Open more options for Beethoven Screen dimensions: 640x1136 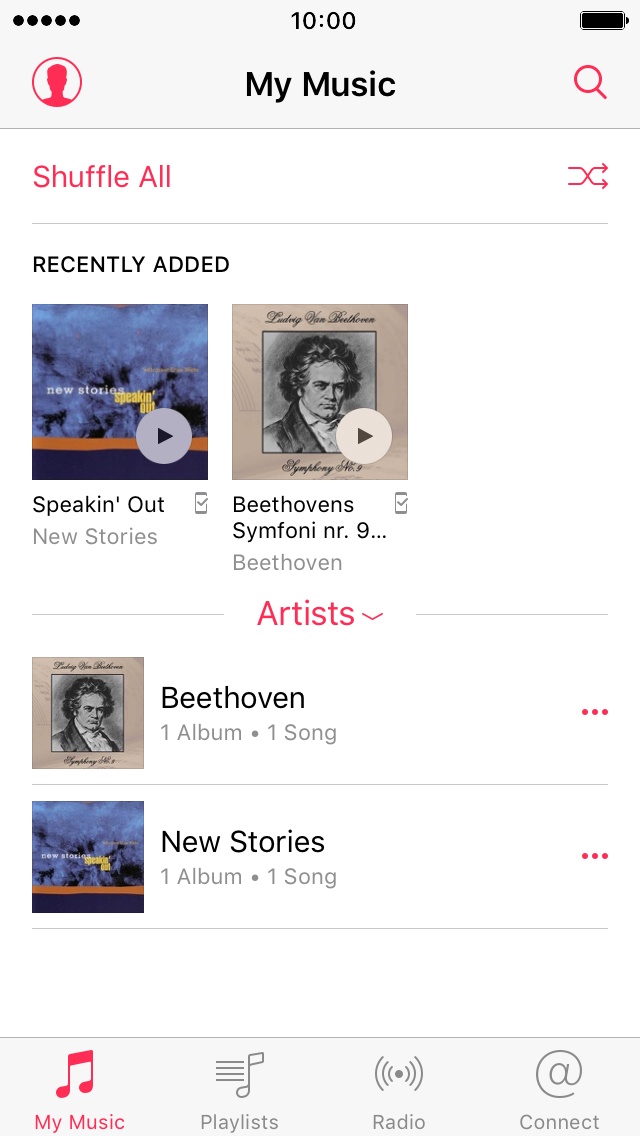594,712
